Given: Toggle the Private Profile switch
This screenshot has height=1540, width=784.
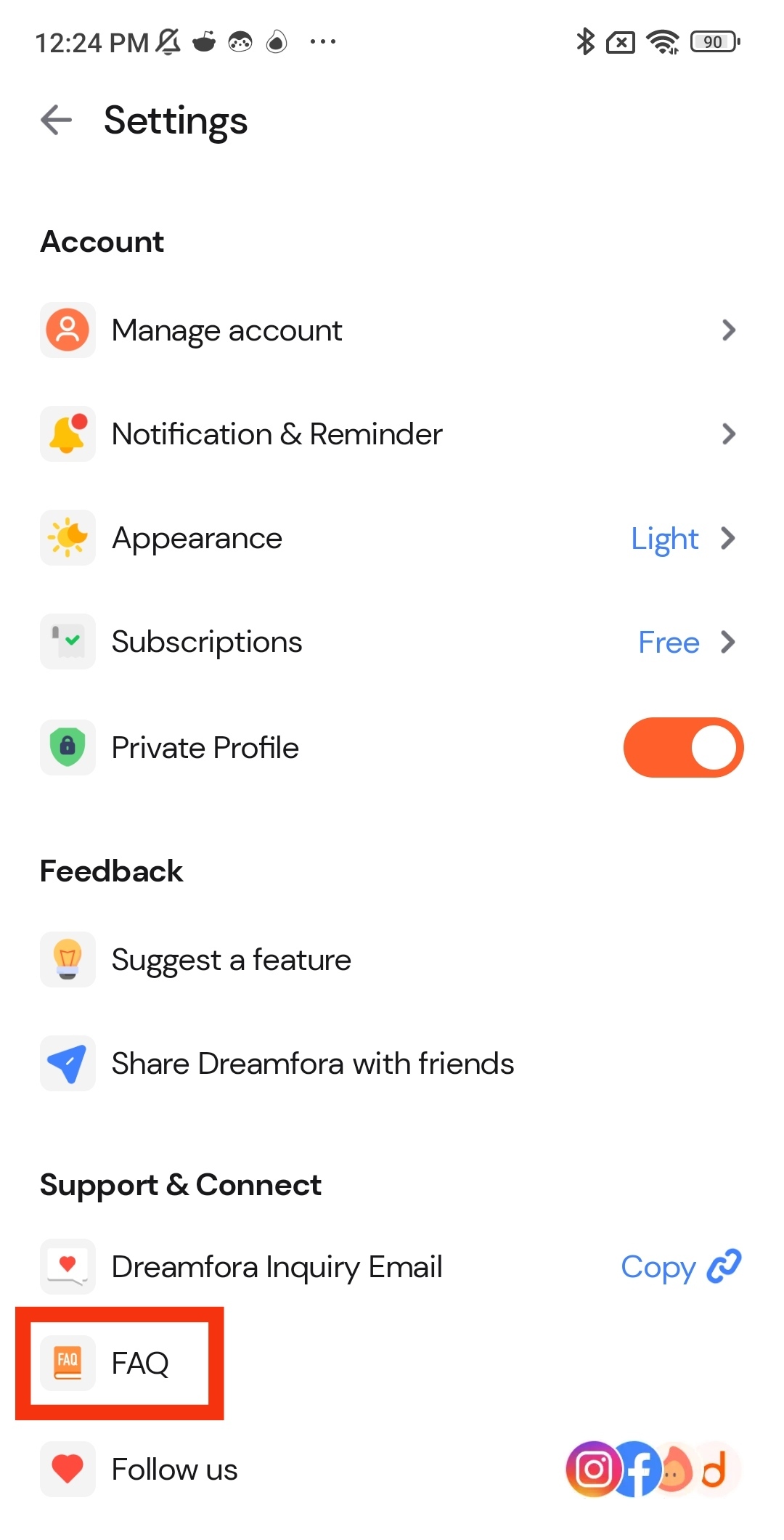Looking at the screenshot, I should pos(682,747).
